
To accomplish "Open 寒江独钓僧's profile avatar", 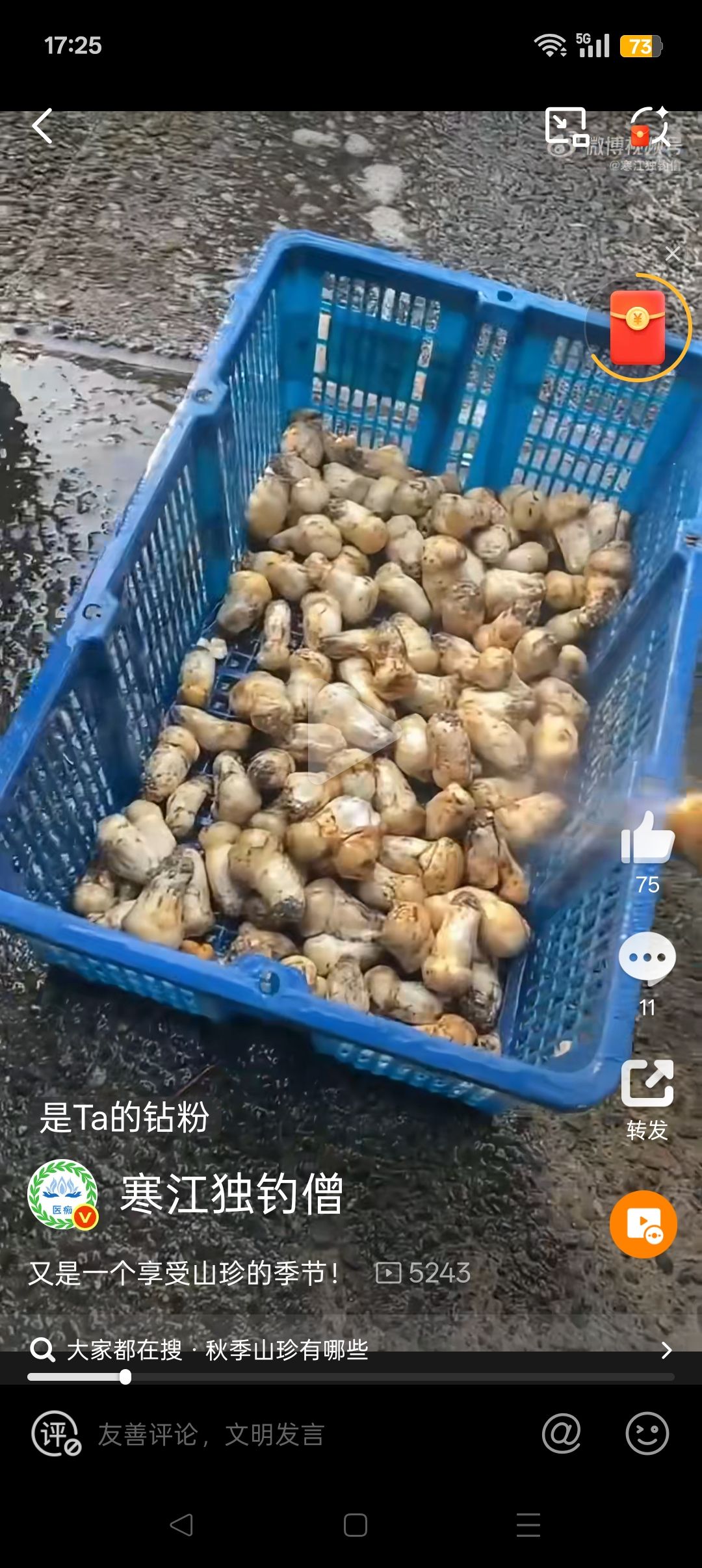I will [x=62, y=1195].
